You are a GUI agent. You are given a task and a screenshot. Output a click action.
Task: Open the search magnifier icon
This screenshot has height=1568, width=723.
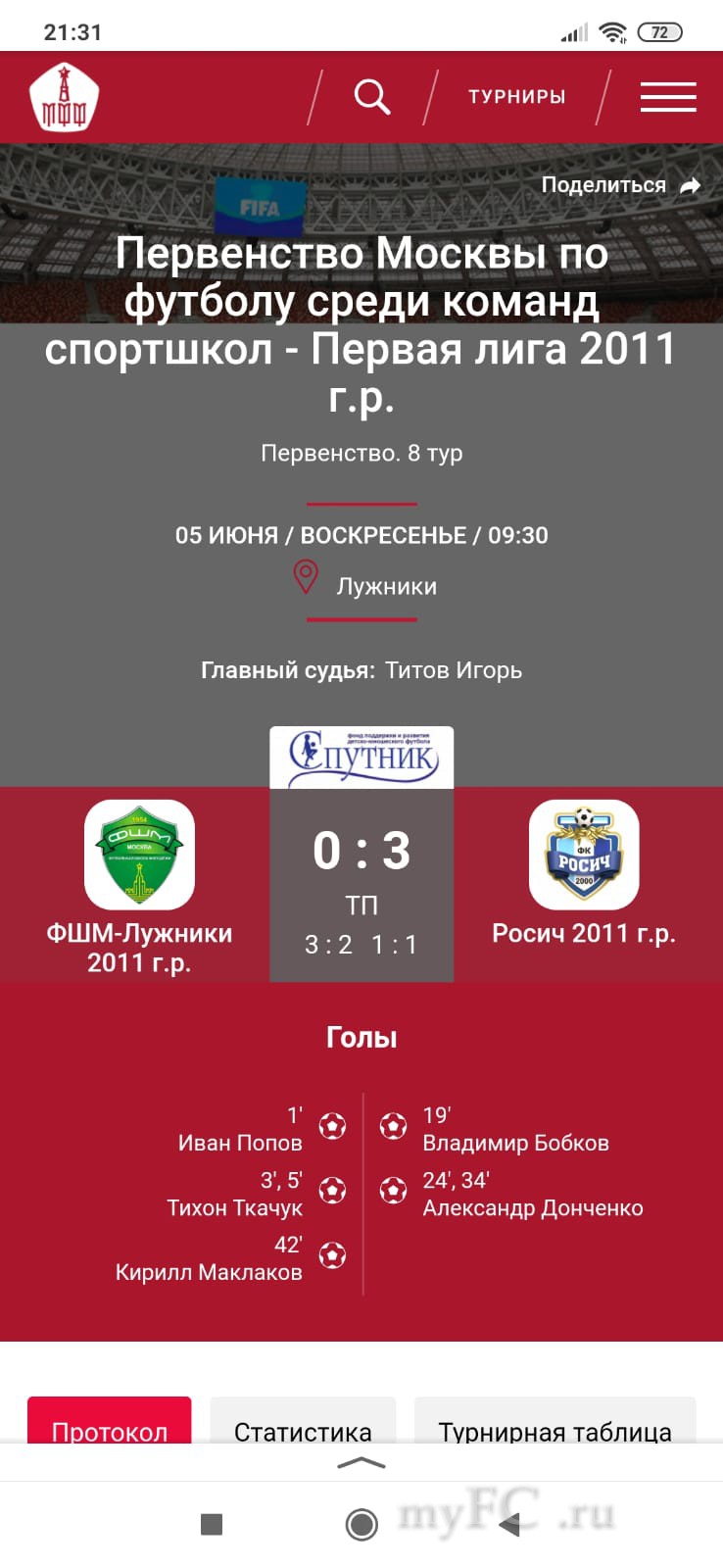pos(371,97)
